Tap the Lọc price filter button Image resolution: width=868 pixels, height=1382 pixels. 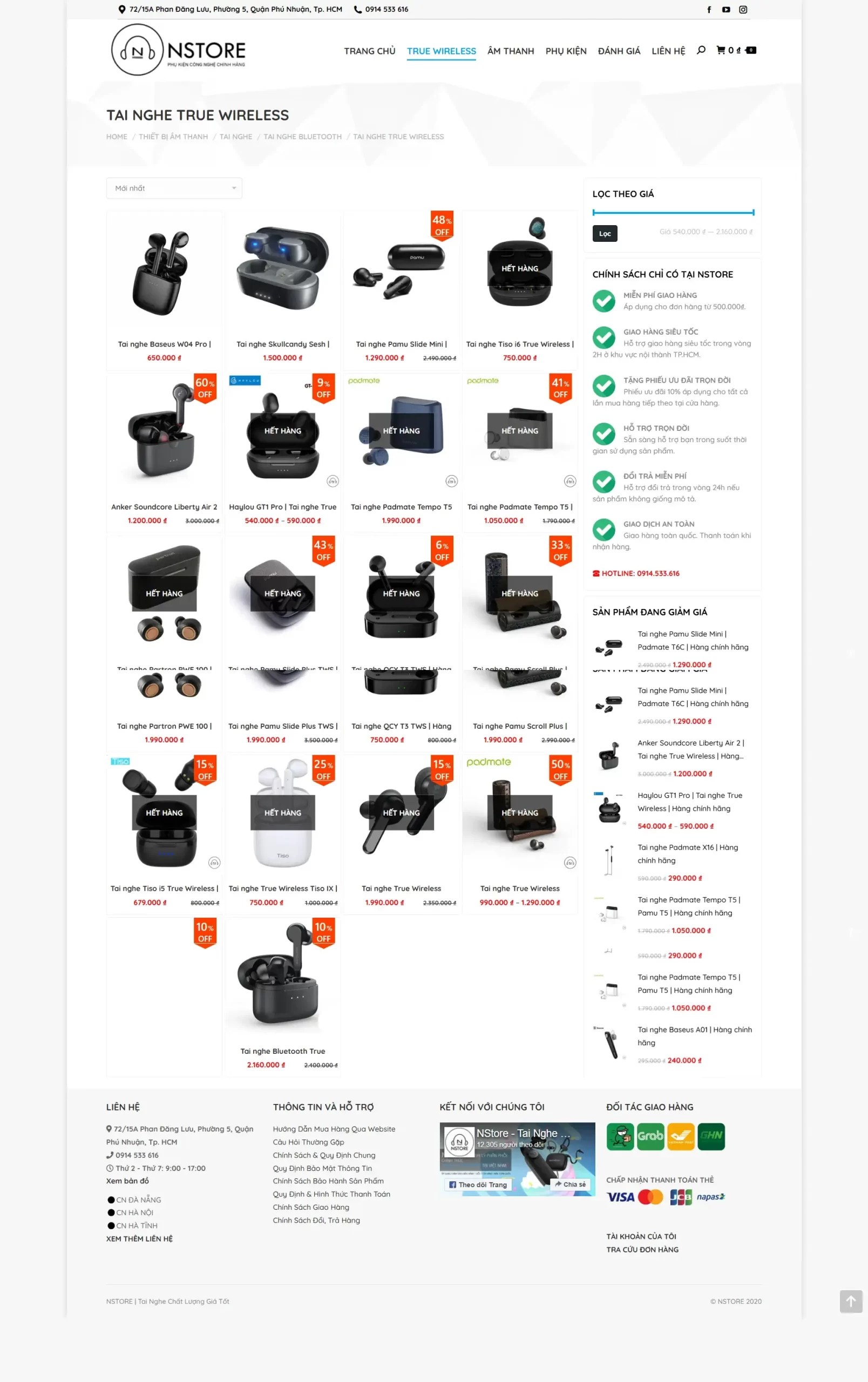pos(605,234)
